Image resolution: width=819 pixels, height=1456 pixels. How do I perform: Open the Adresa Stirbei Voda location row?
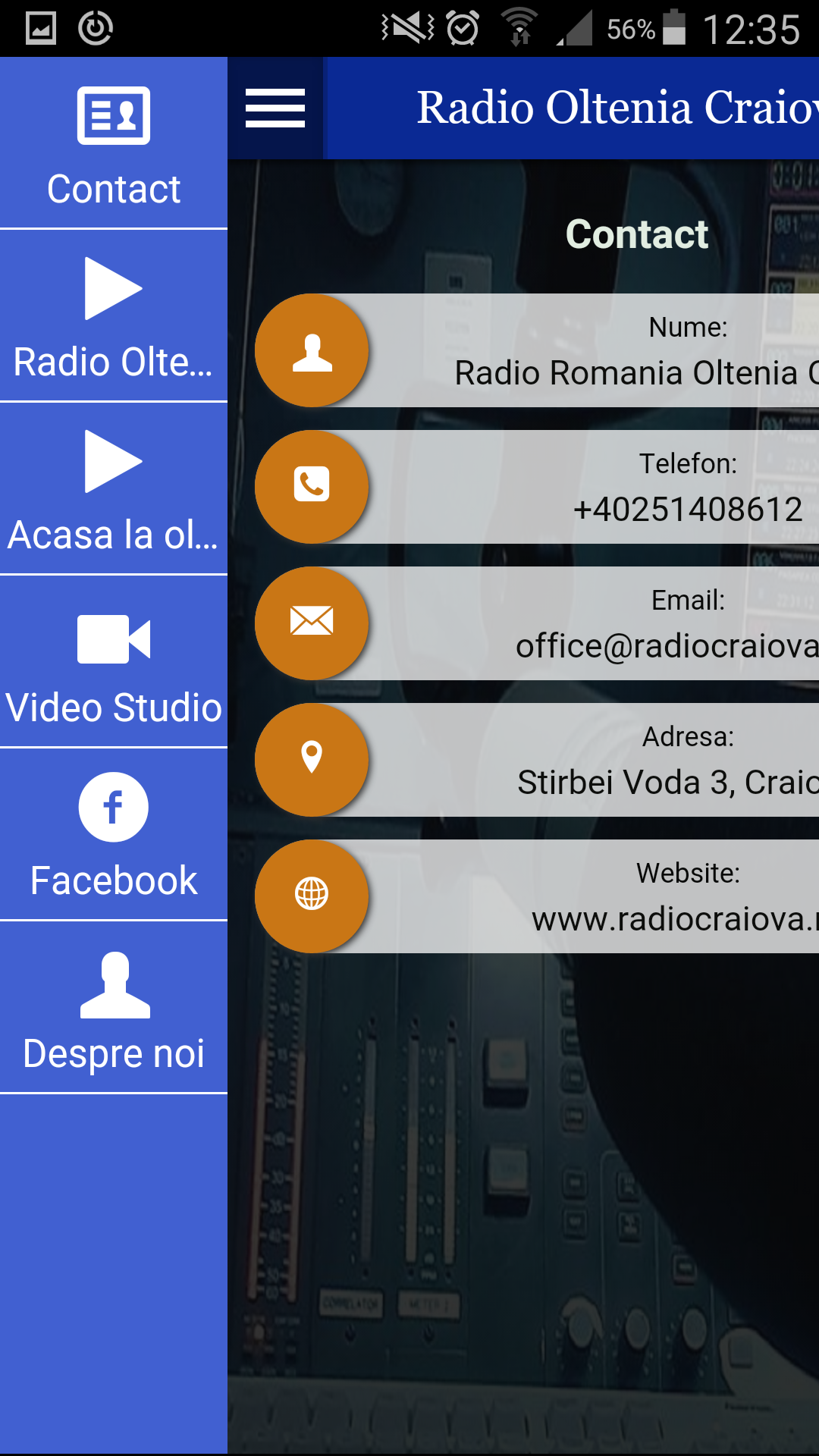(x=576, y=761)
